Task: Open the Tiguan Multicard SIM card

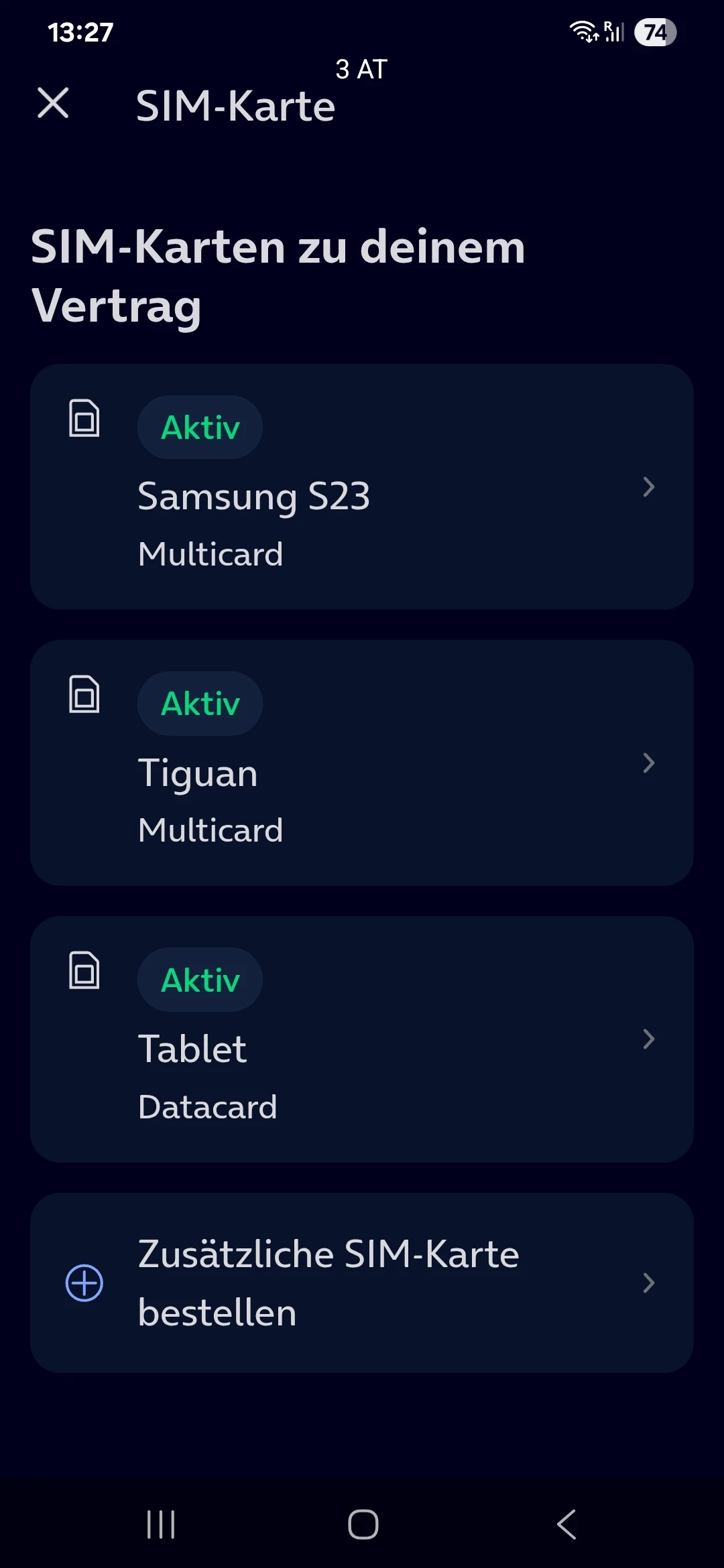Action: (x=362, y=763)
